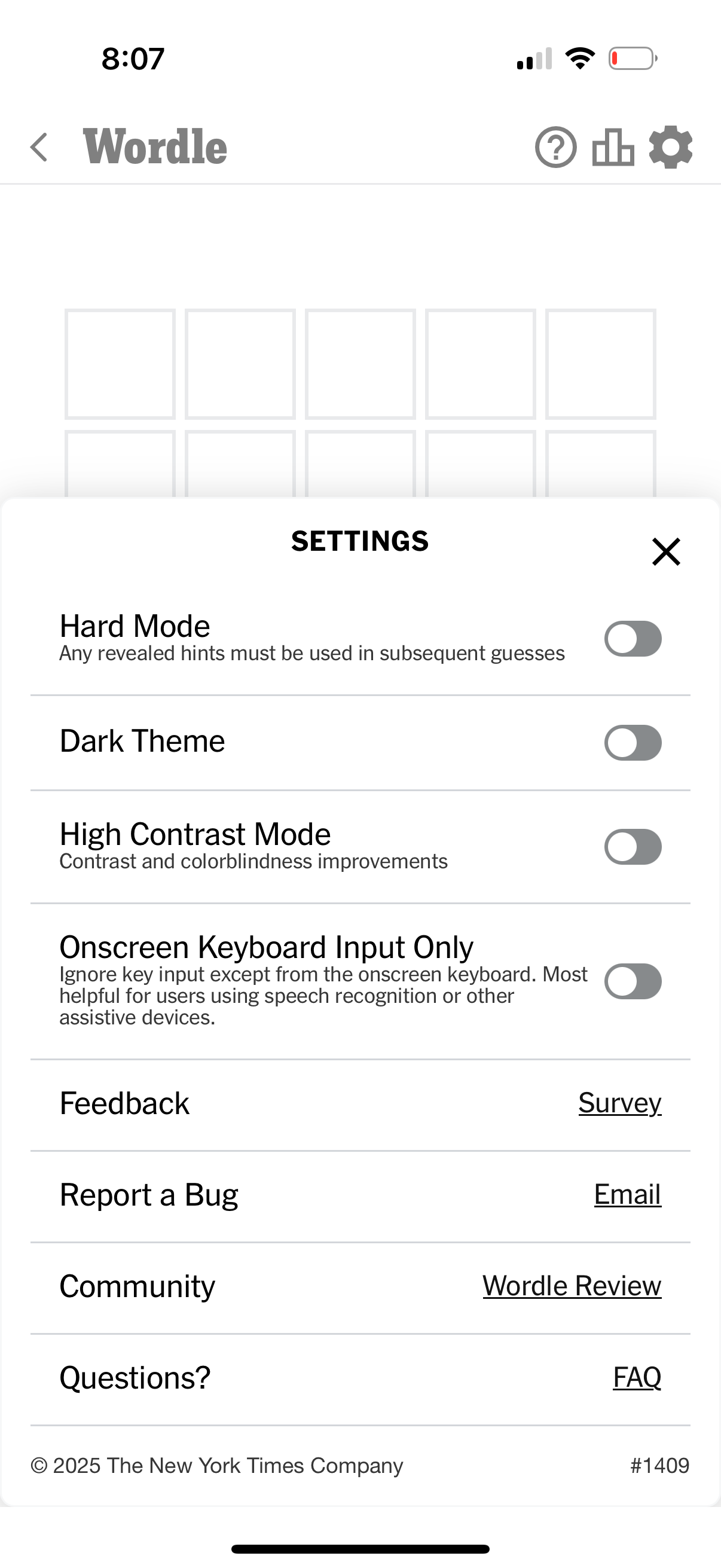Enable Hard Mode

[633, 639]
